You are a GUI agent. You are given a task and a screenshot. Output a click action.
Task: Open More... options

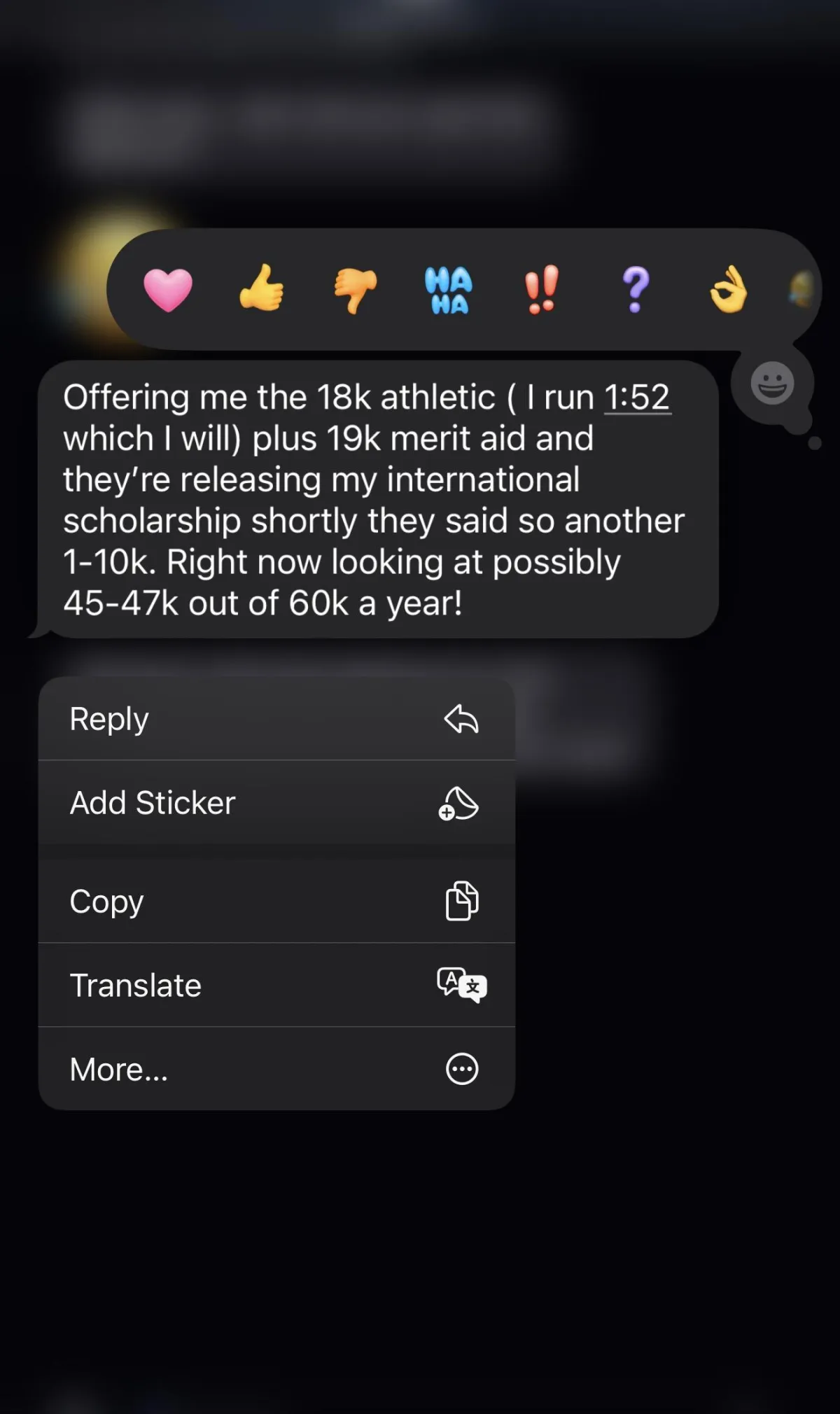coord(276,1069)
